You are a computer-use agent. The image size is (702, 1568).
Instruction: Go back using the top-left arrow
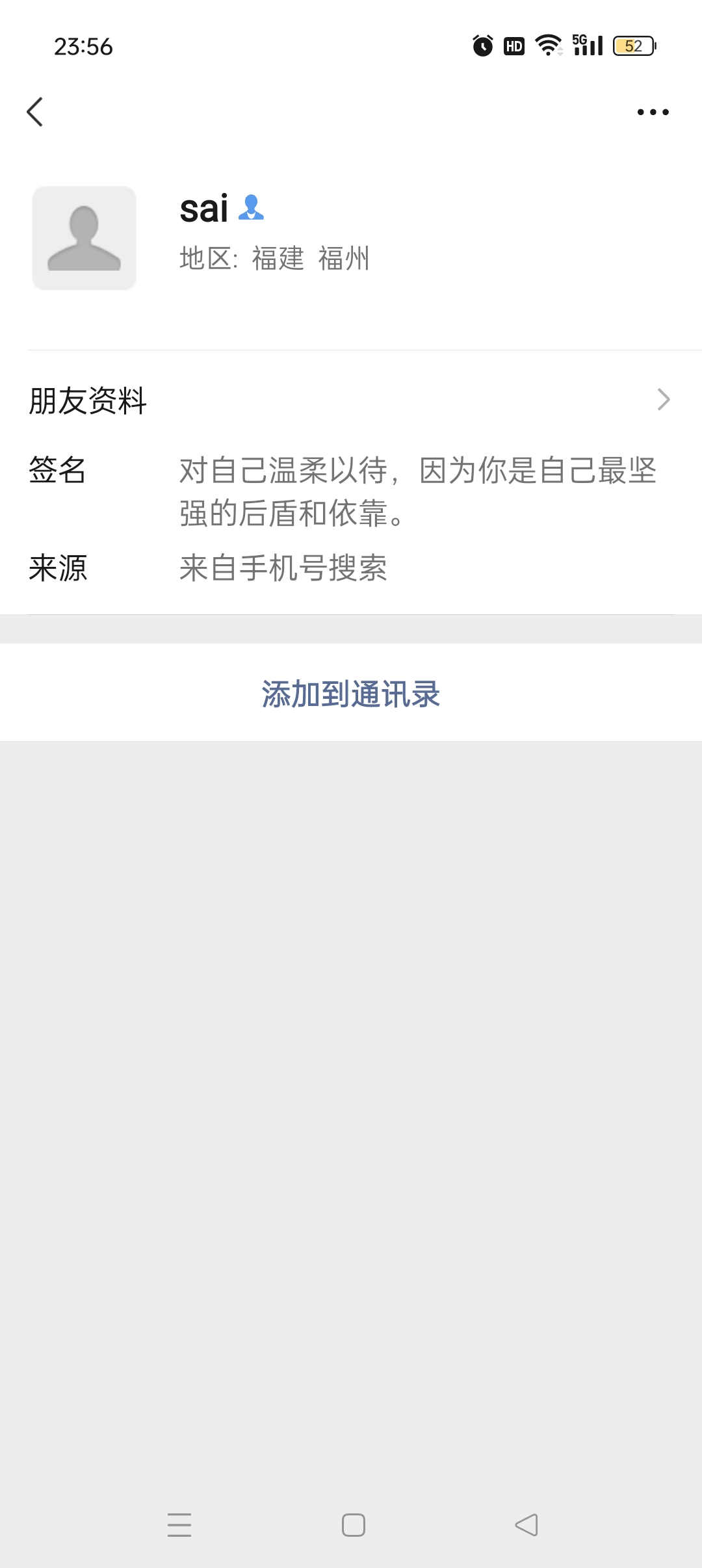coord(35,112)
